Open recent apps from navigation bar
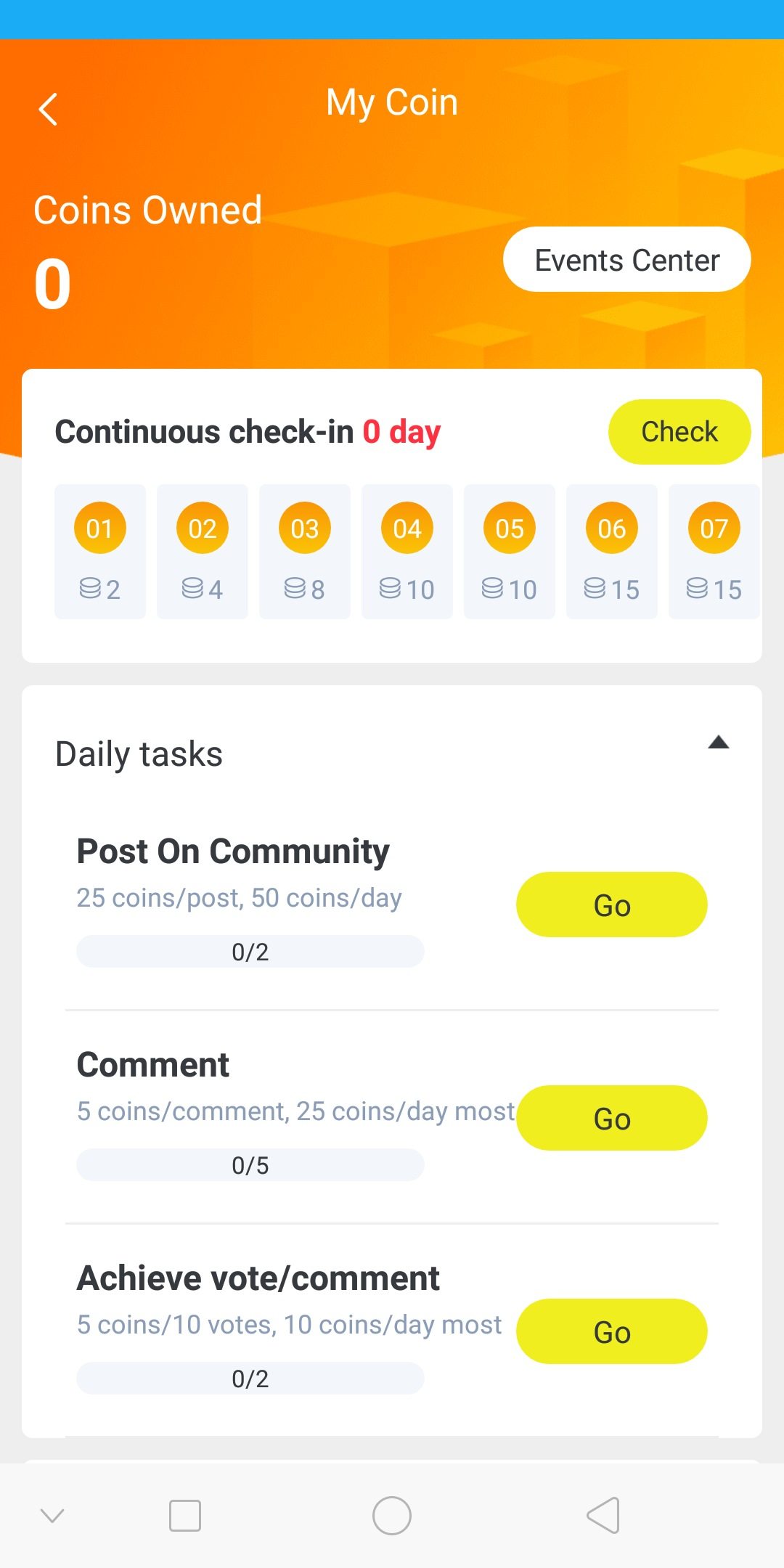Viewport: 784px width, 1568px height. (185, 1516)
